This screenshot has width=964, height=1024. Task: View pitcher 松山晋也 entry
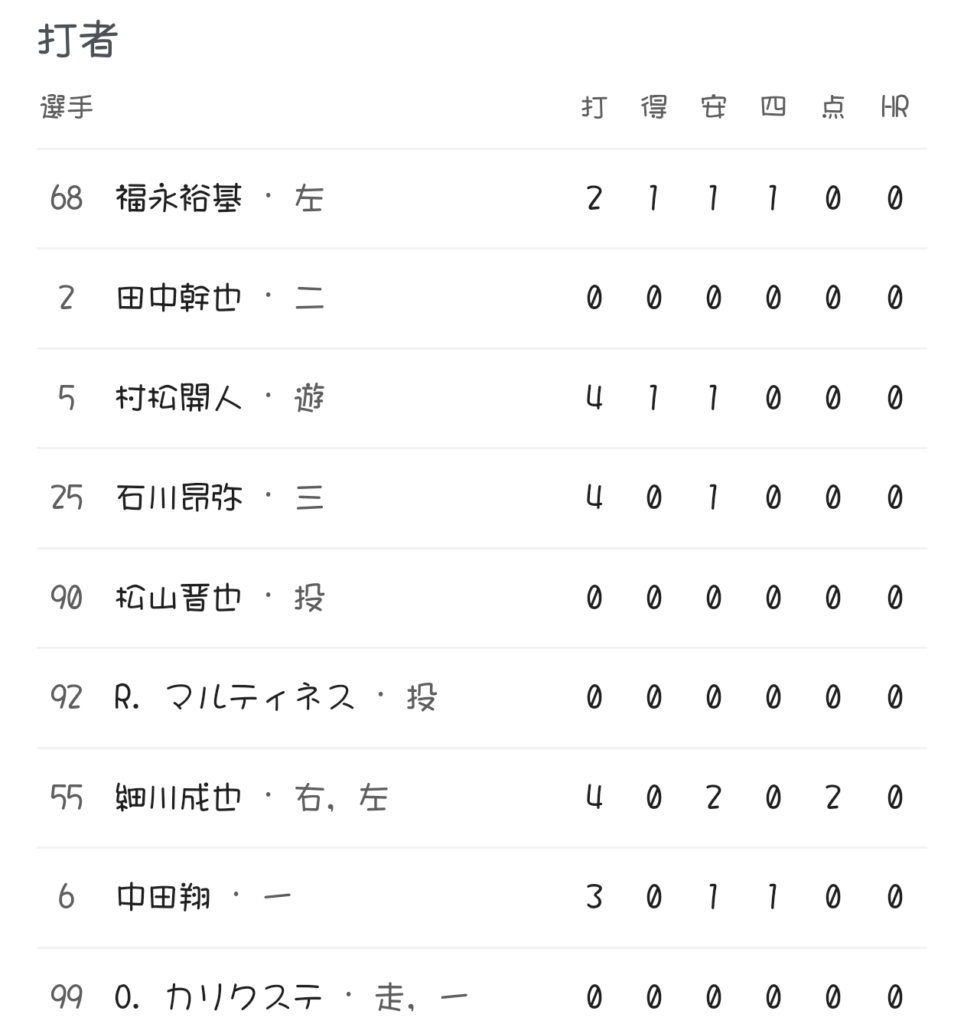click(180, 598)
